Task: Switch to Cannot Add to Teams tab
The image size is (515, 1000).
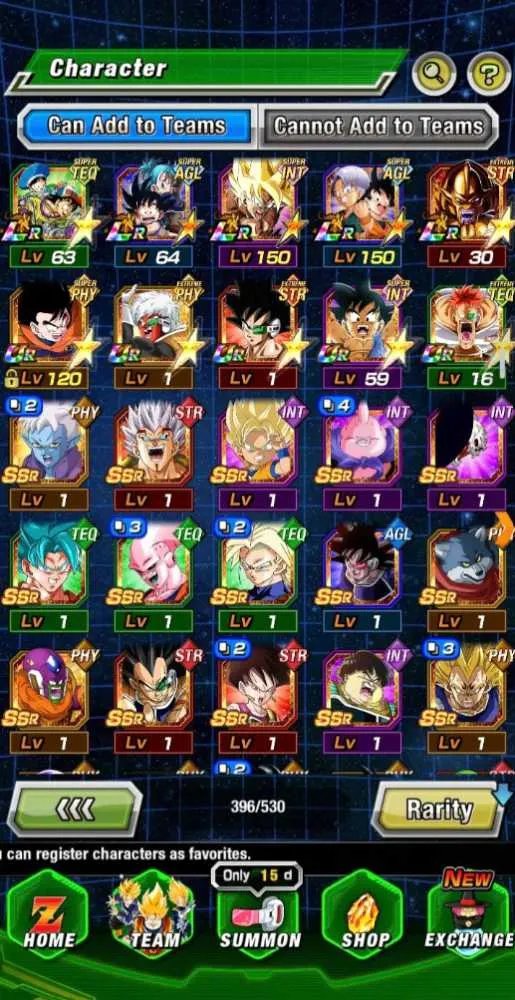Action: [x=379, y=126]
